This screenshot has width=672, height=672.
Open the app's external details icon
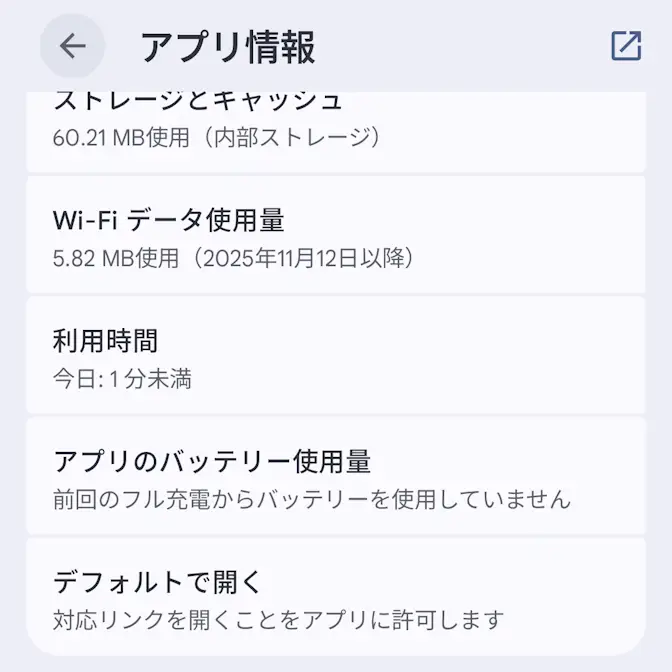626,46
